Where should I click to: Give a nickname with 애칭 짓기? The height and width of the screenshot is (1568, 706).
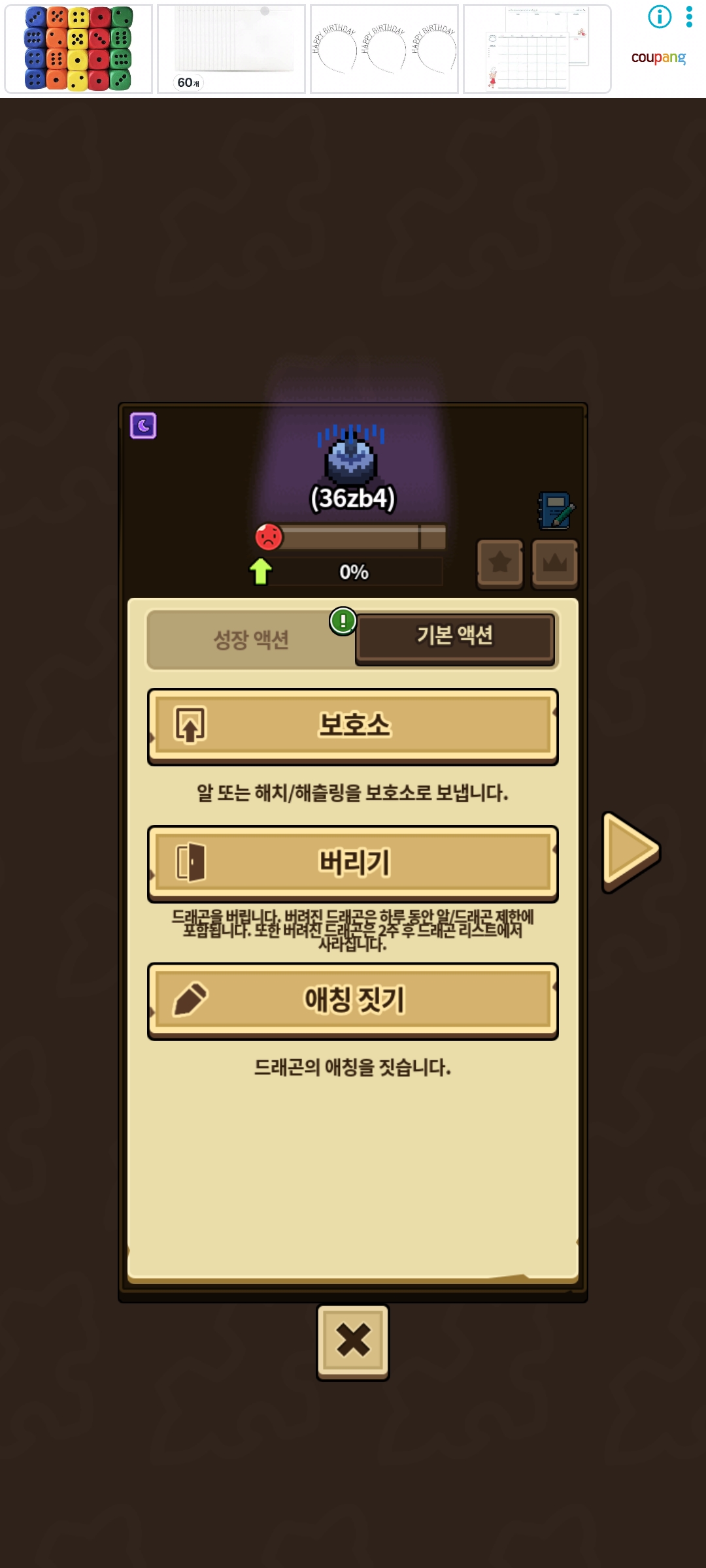click(x=353, y=1000)
